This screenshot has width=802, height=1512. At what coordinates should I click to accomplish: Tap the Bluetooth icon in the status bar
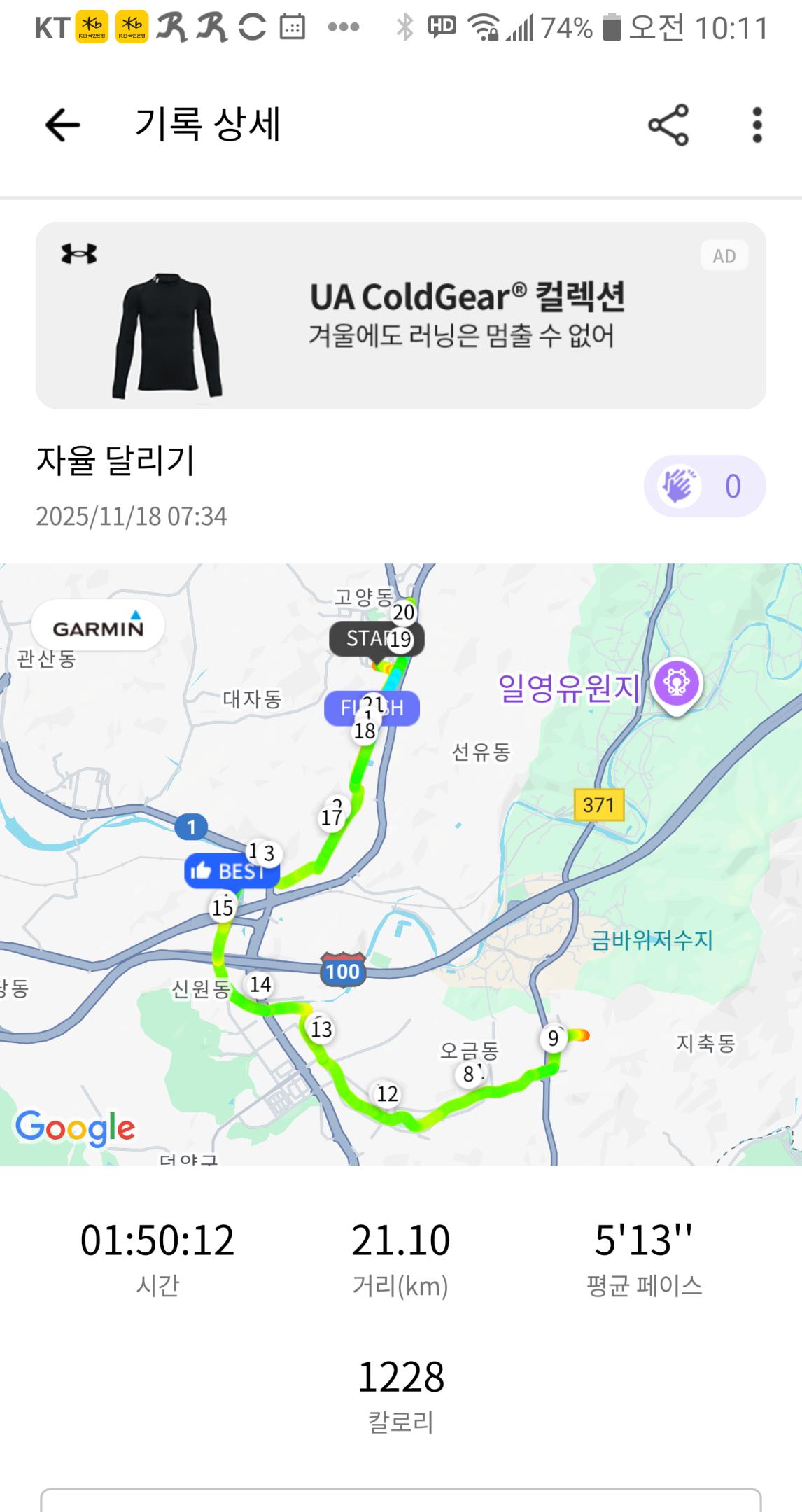[405, 26]
